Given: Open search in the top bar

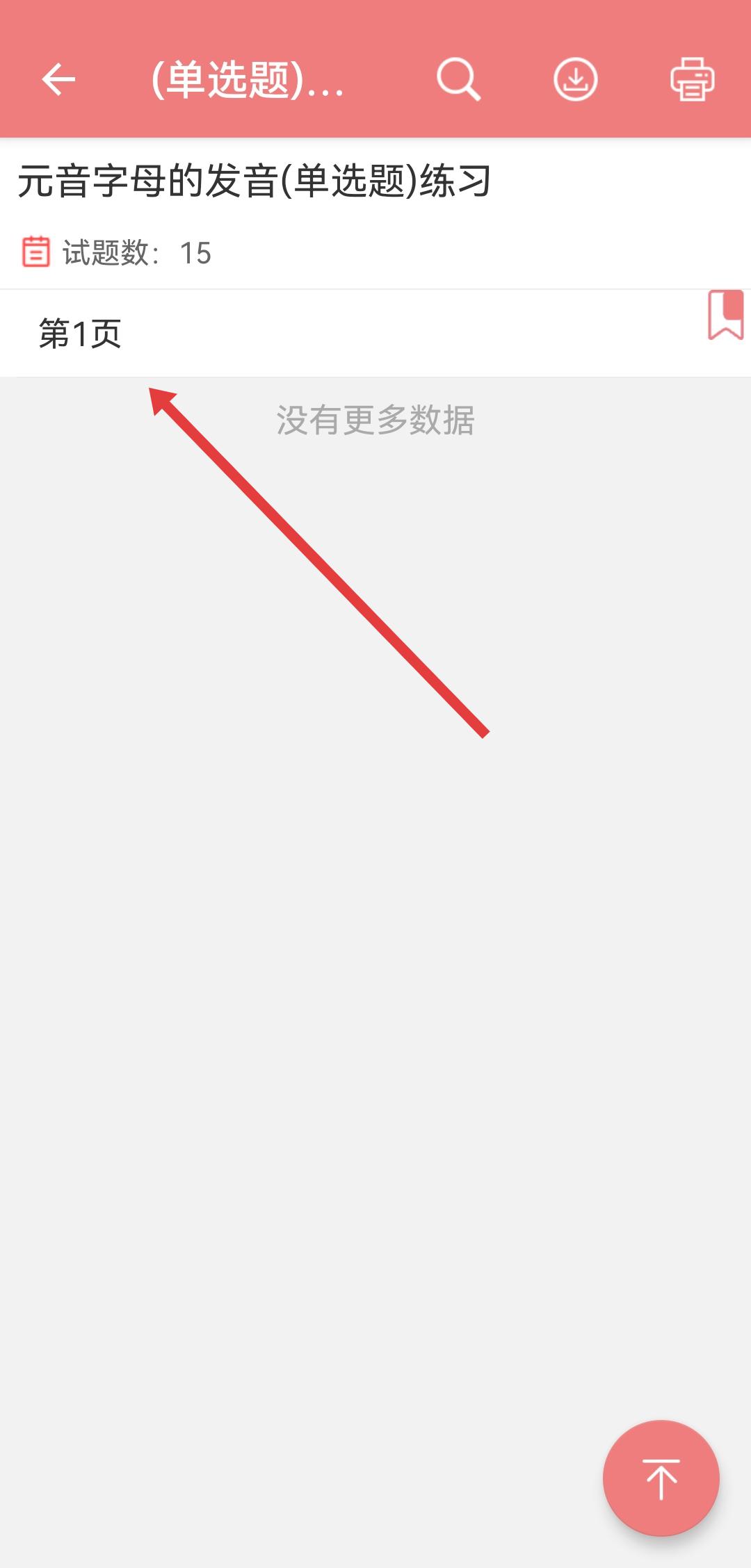Looking at the screenshot, I should click(x=458, y=79).
